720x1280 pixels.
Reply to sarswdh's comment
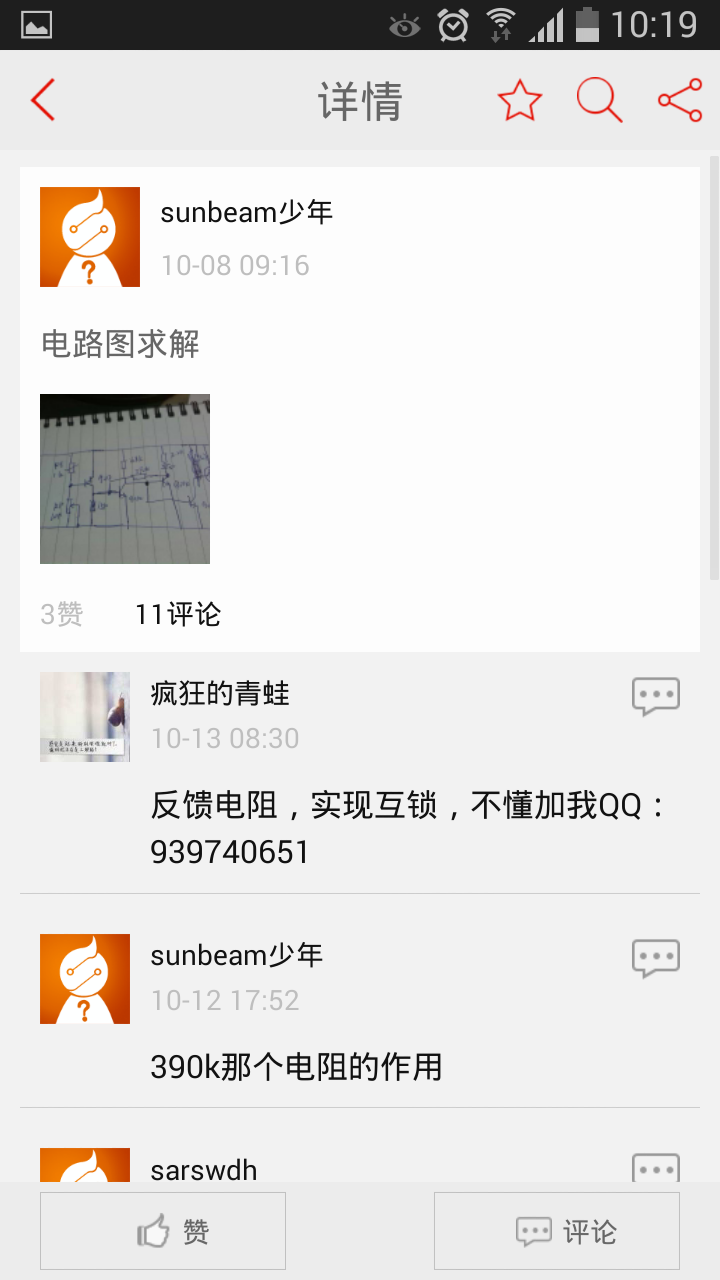[x=656, y=1168]
